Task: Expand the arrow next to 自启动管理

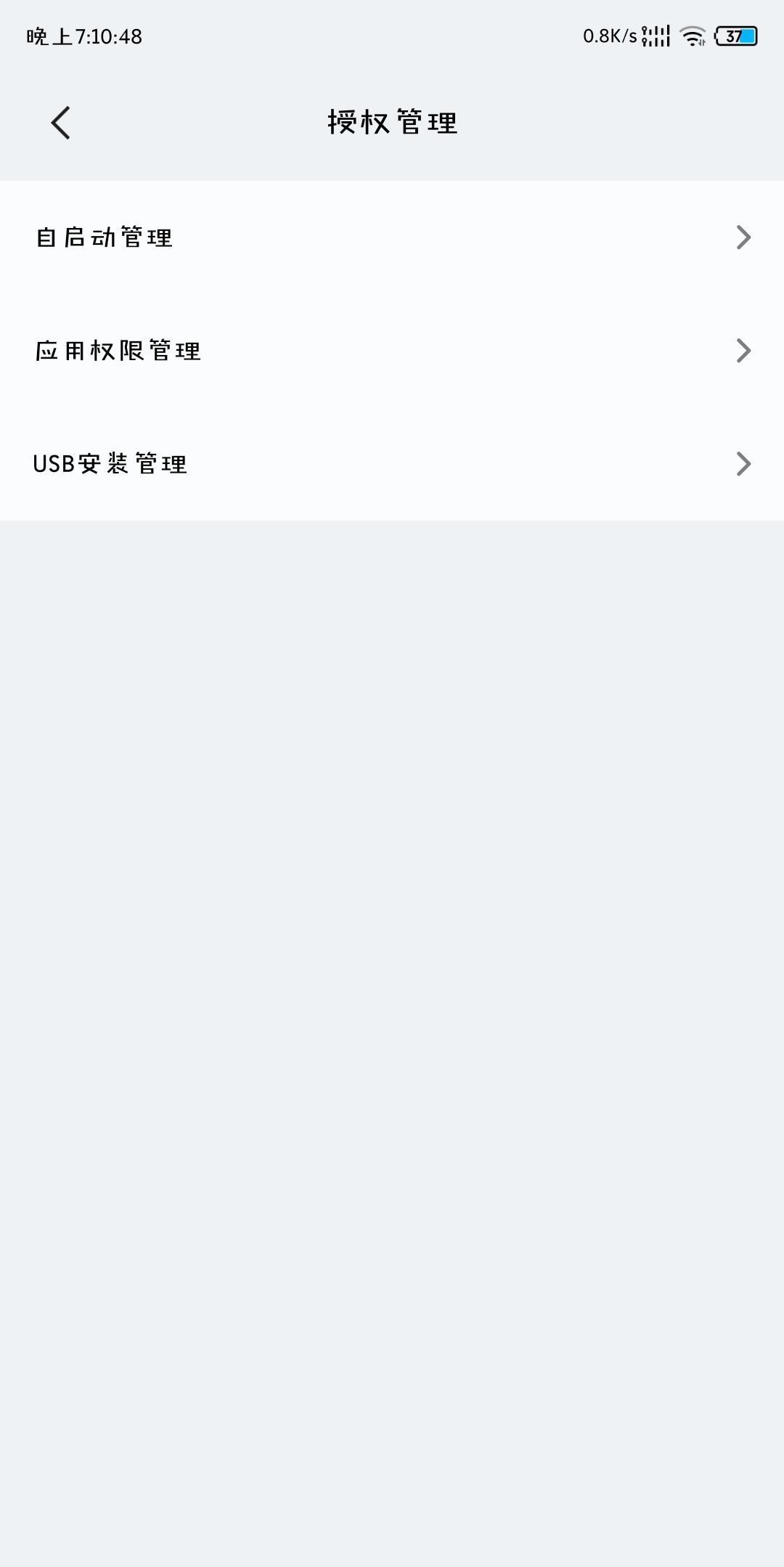Action: coord(743,237)
